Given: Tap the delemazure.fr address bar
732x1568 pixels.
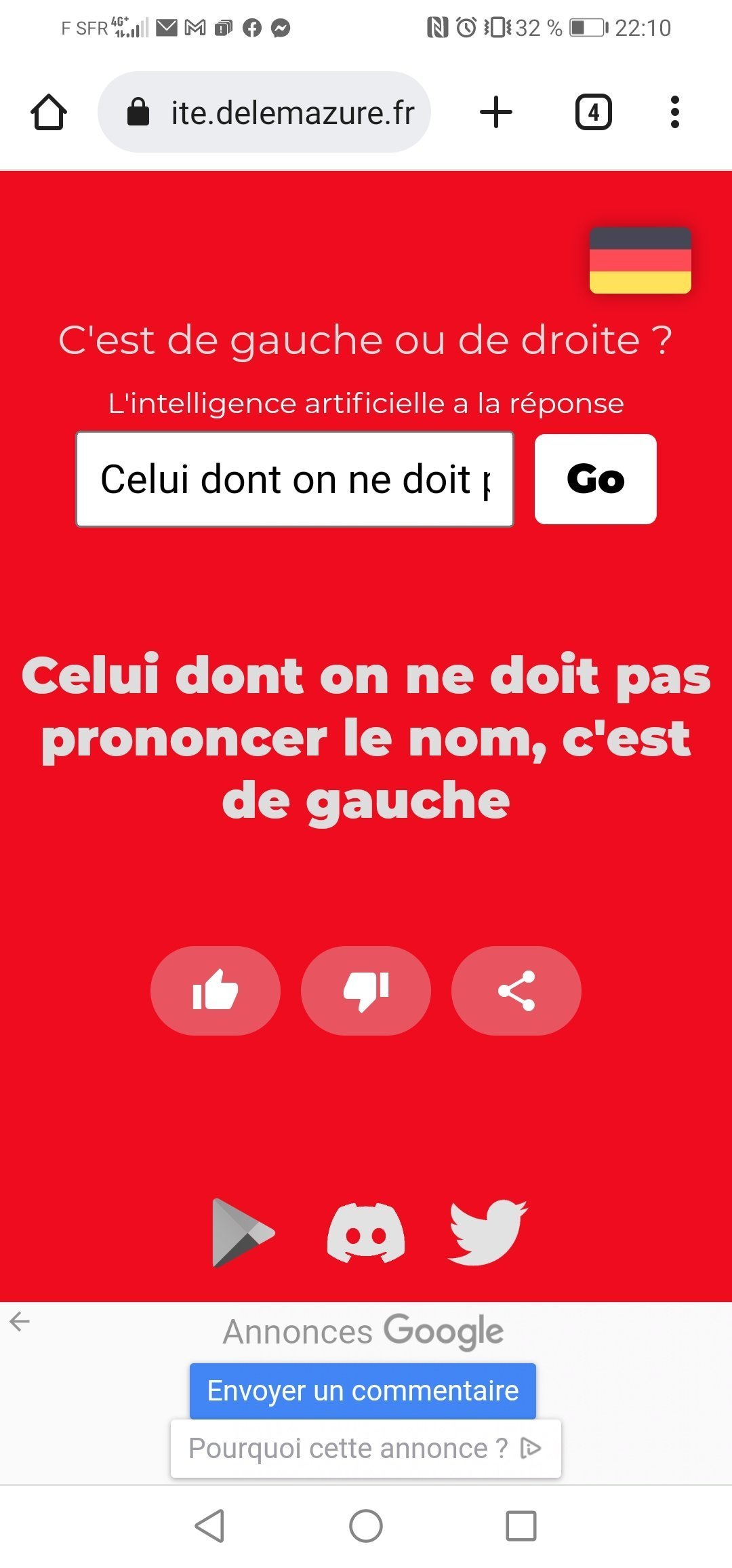Looking at the screenshot, I should [264, 112].
